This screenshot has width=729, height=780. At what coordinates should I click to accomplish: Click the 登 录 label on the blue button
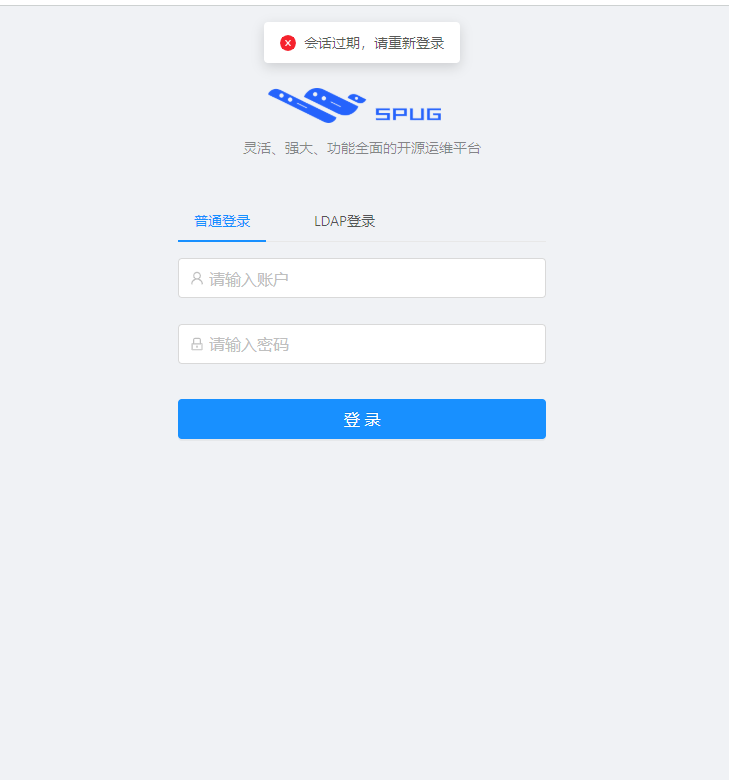point(361,419)
